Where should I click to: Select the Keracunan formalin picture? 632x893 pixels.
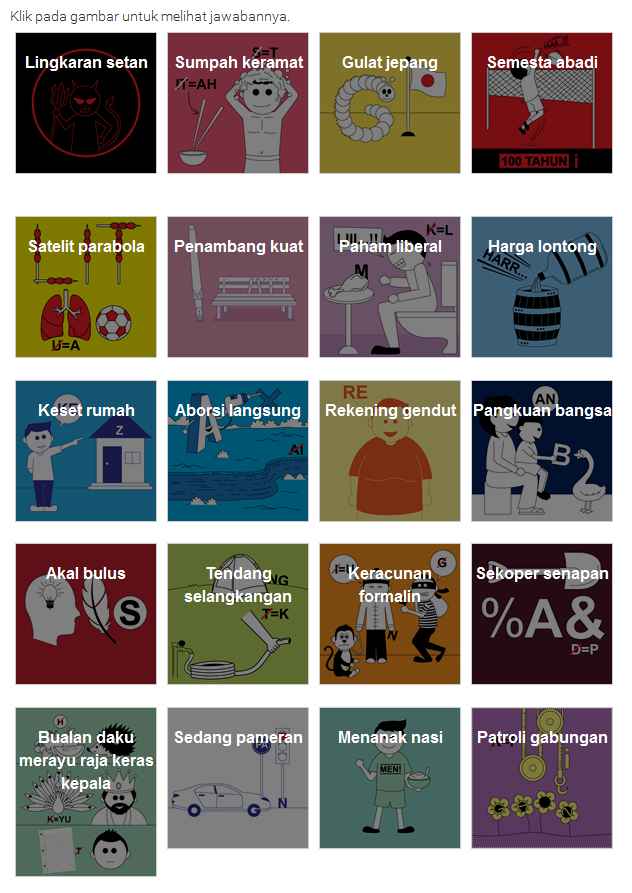tap(390, 614)
